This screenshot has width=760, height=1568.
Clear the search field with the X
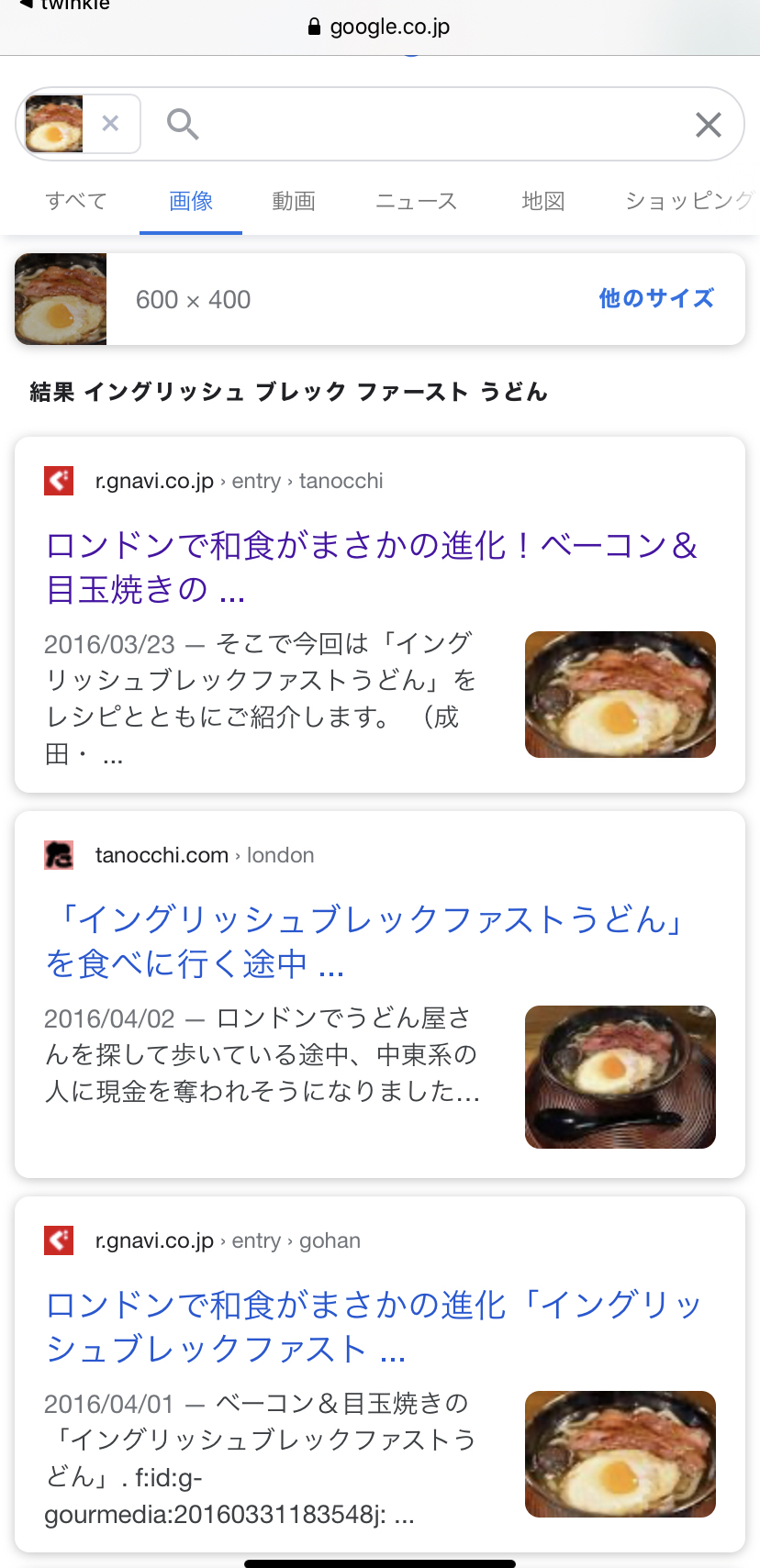click(708, 124)
